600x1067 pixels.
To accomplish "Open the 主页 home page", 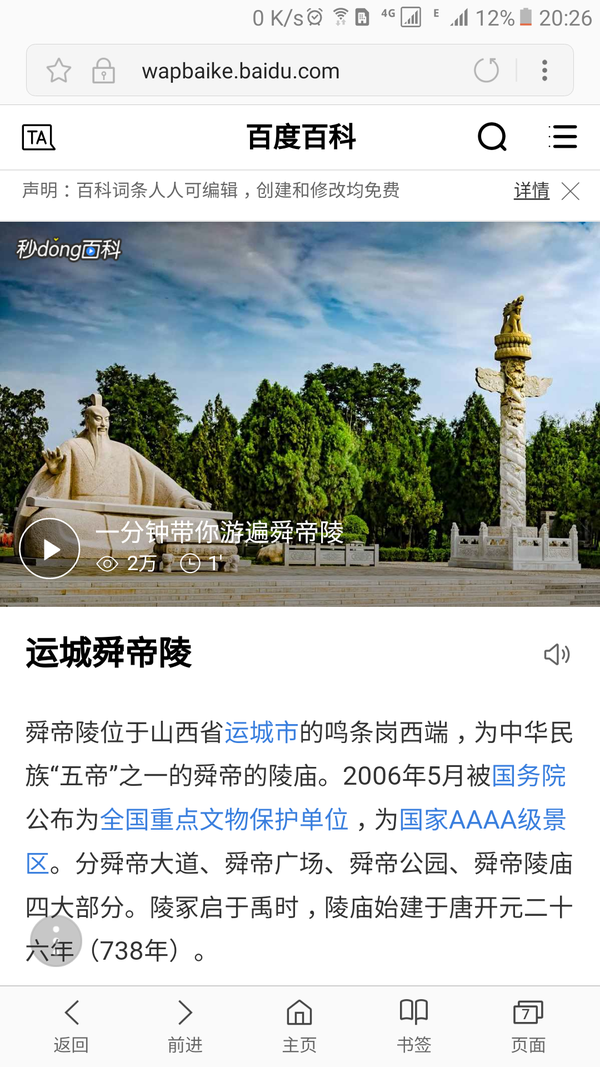I will [299, 1026].
